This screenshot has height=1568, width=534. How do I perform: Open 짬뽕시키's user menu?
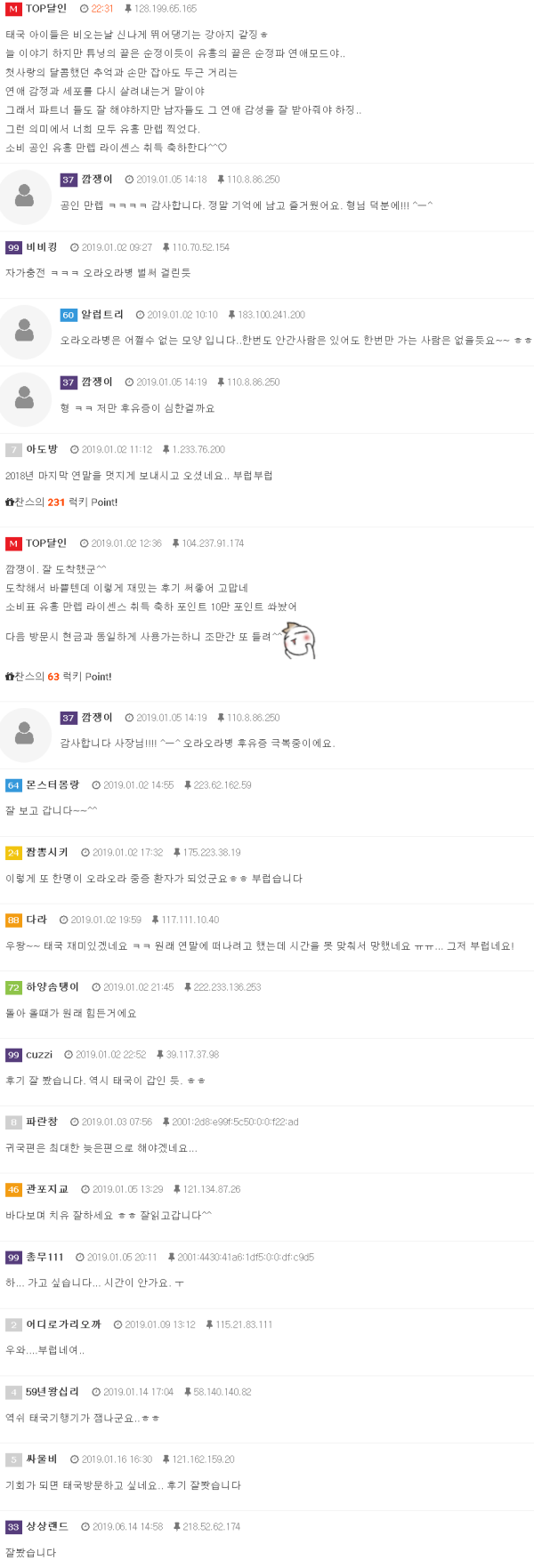click(x=47, y=852)
